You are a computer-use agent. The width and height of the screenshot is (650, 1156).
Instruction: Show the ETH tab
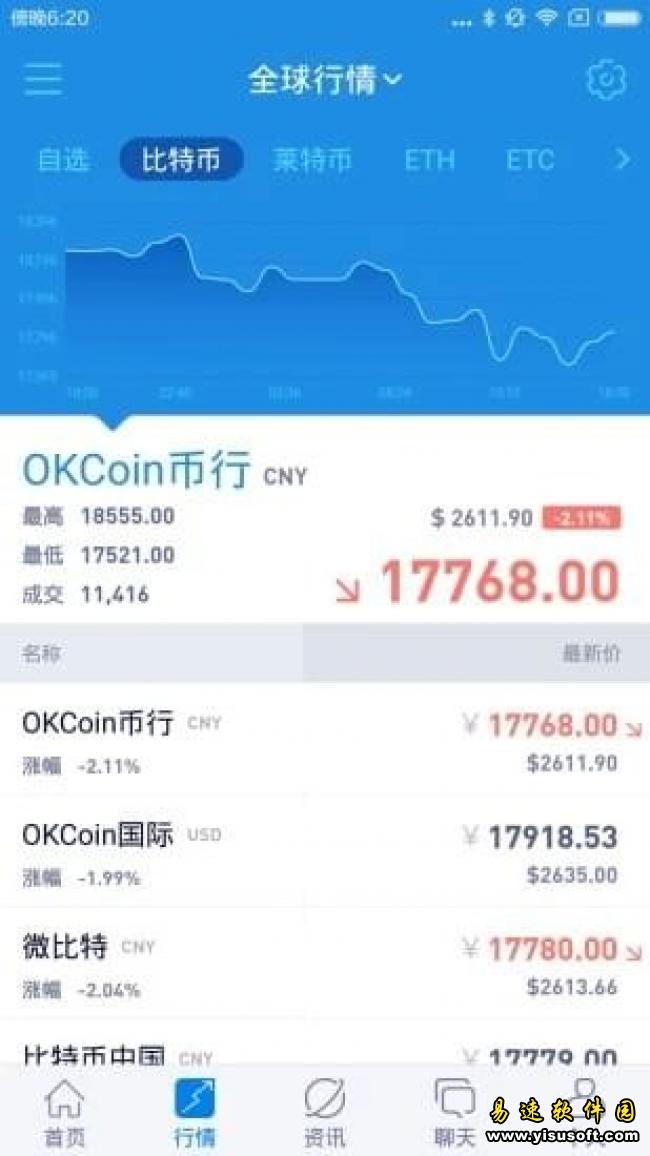(429, 160)
